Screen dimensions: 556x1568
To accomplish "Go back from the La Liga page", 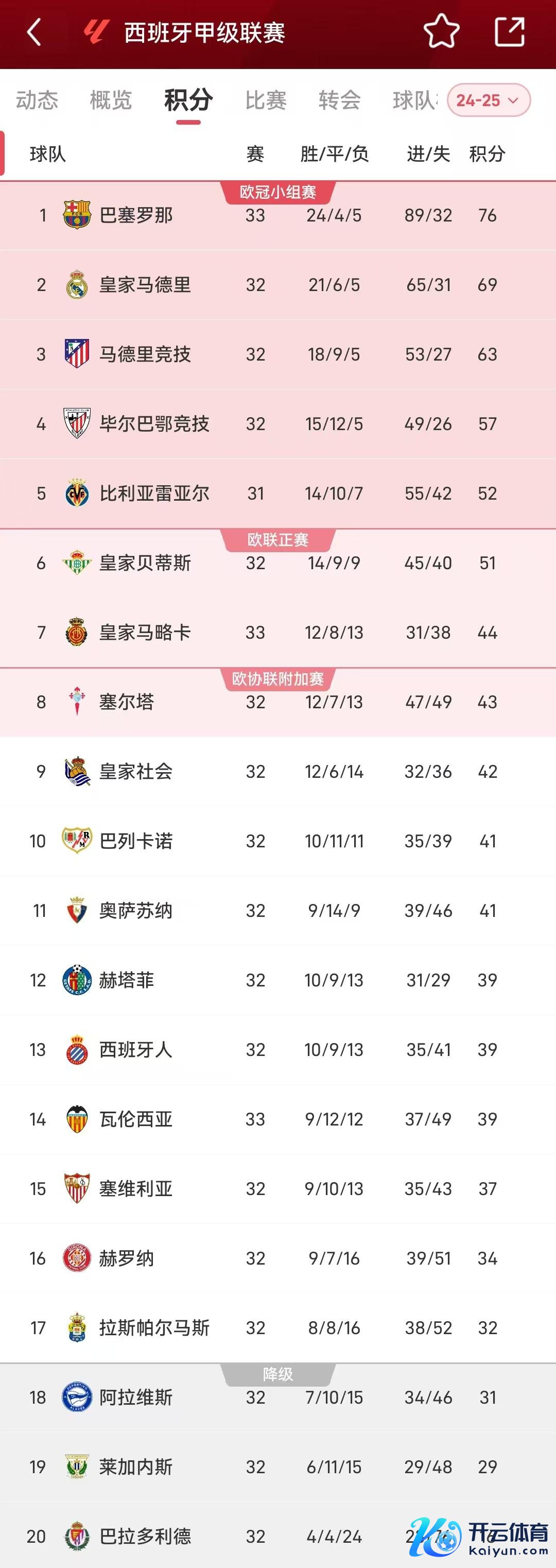I will click(34, 31).
